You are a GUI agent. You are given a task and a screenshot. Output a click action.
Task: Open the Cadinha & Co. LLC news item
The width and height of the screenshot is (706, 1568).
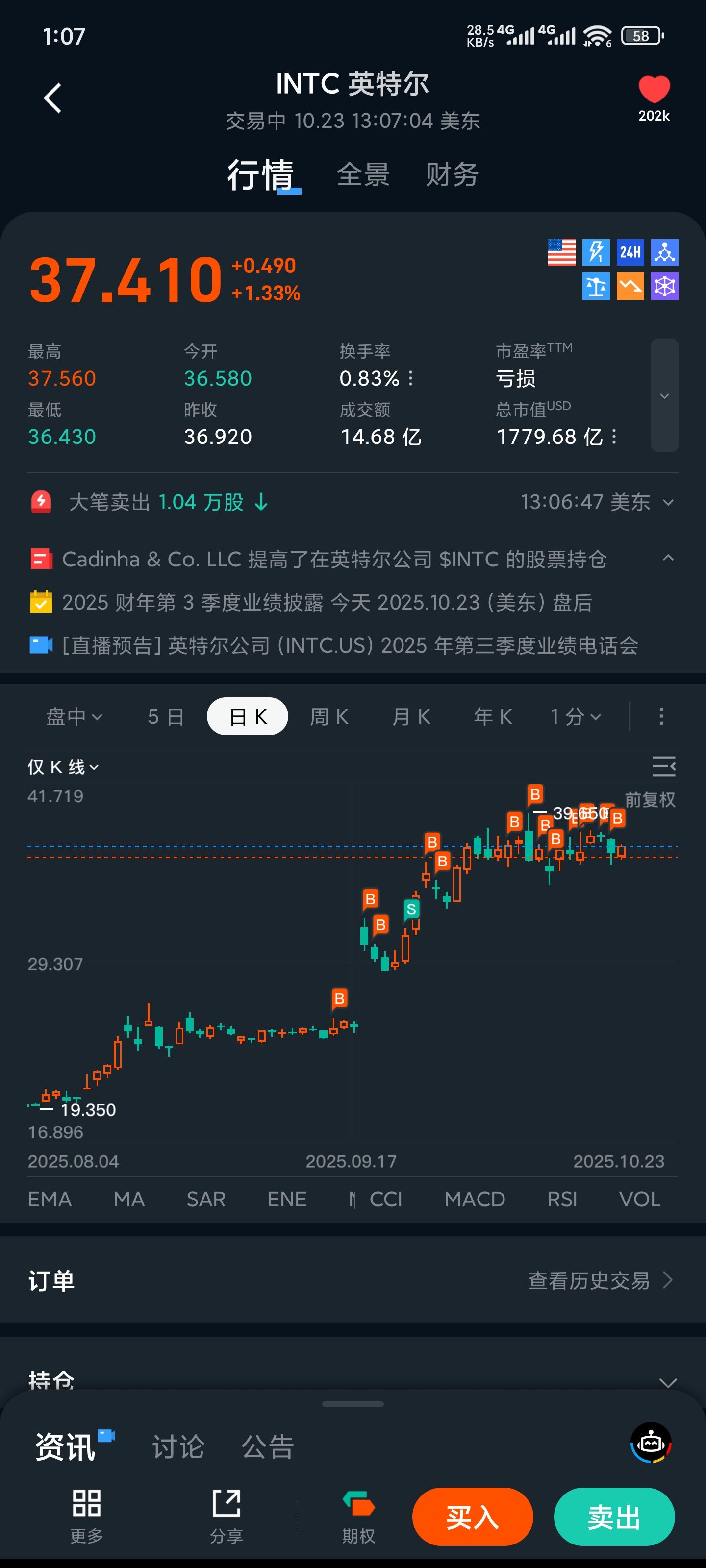pyautogui.click(x=334, y=559)
